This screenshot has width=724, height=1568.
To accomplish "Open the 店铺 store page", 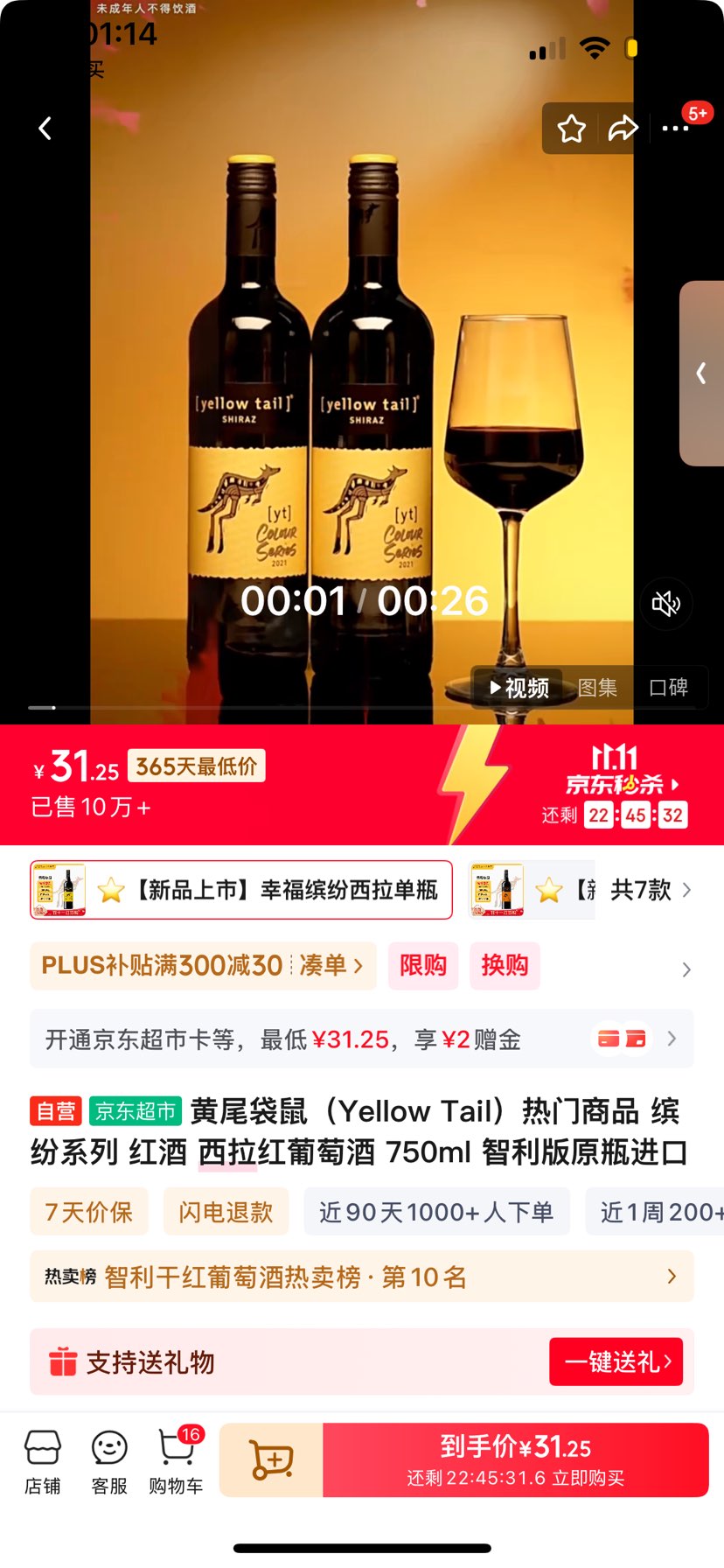I will point(43,1459).
